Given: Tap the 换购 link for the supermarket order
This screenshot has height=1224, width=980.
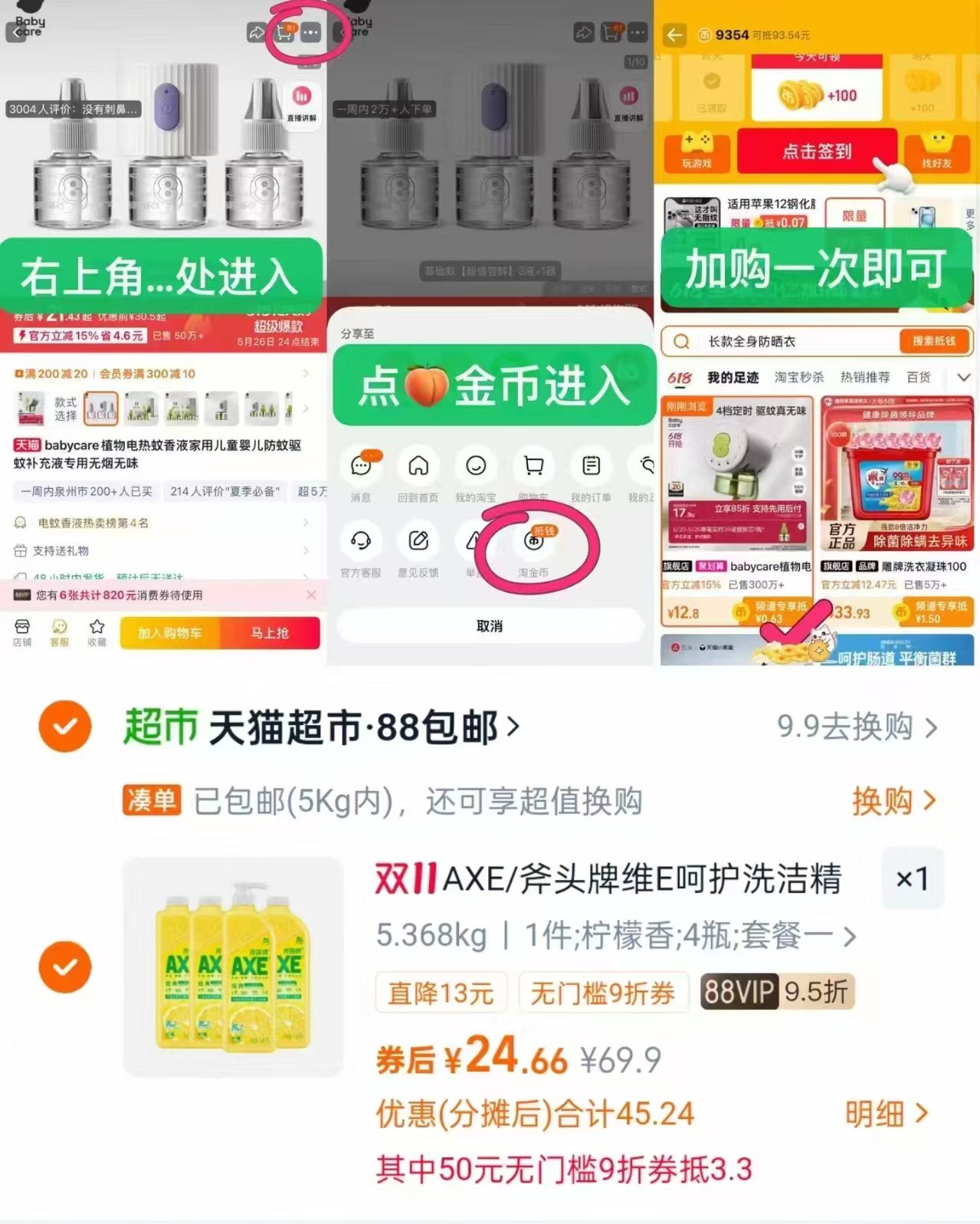Looking at the screenshot, I should [889, 800].
